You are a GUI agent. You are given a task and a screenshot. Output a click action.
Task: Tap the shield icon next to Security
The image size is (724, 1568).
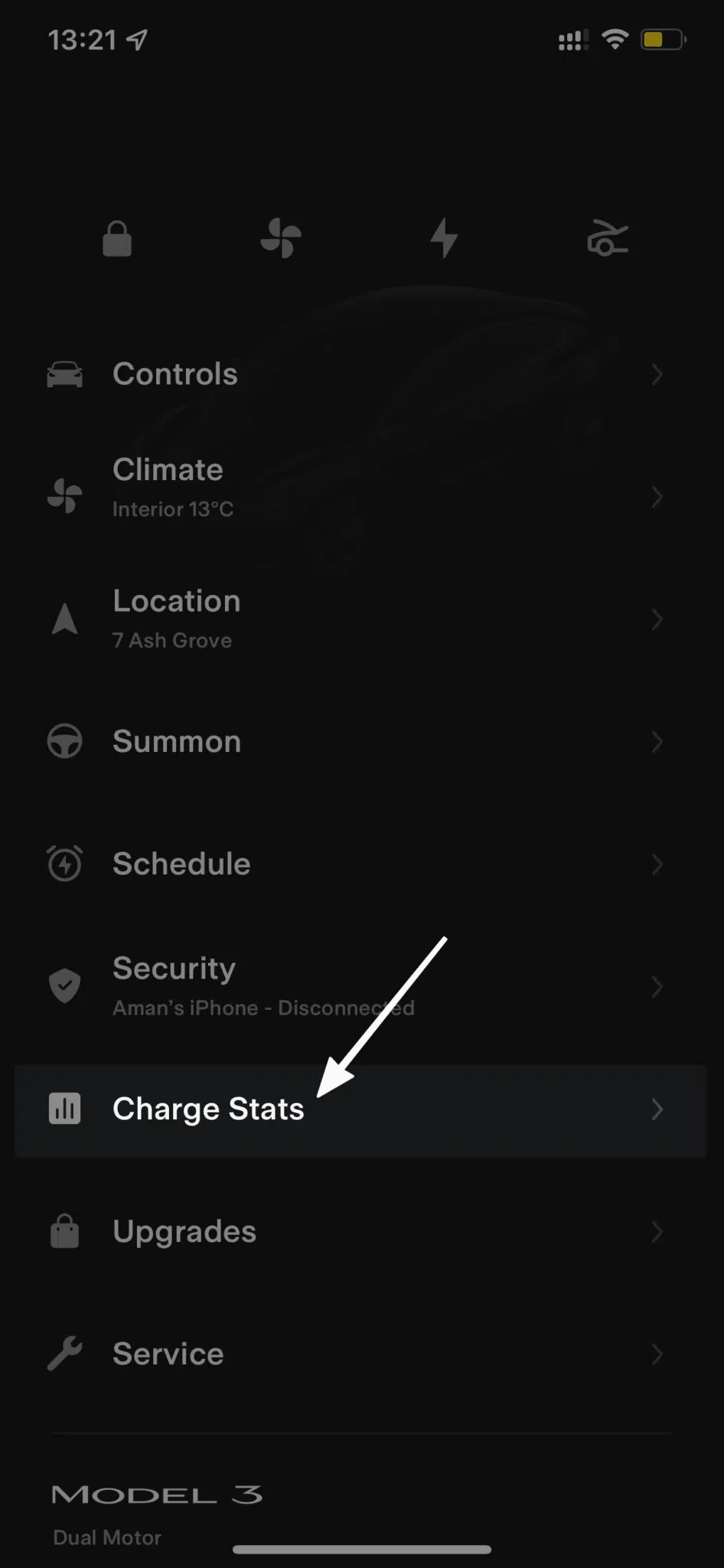[x=64, y=986]
